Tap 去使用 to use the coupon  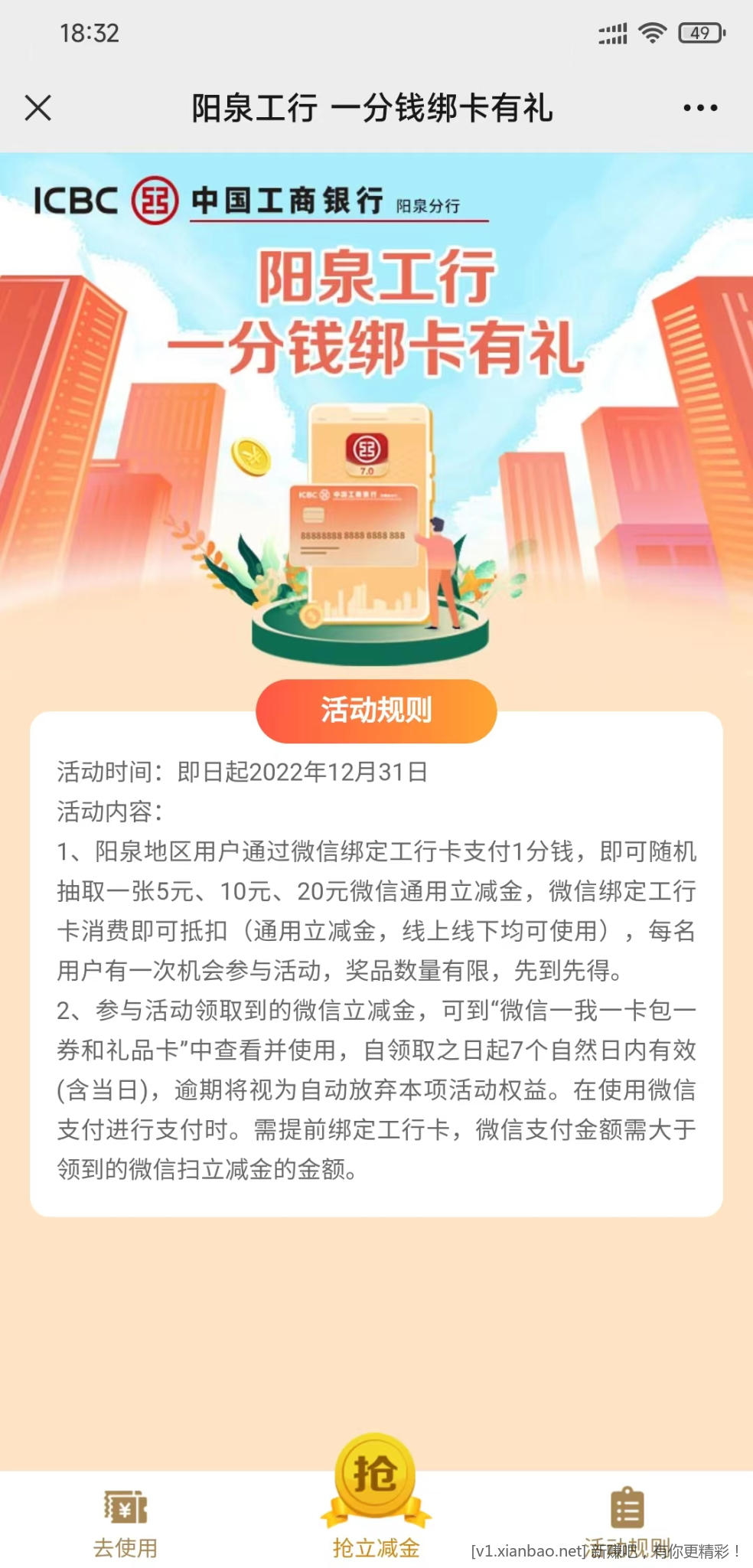coord(125,1523)
